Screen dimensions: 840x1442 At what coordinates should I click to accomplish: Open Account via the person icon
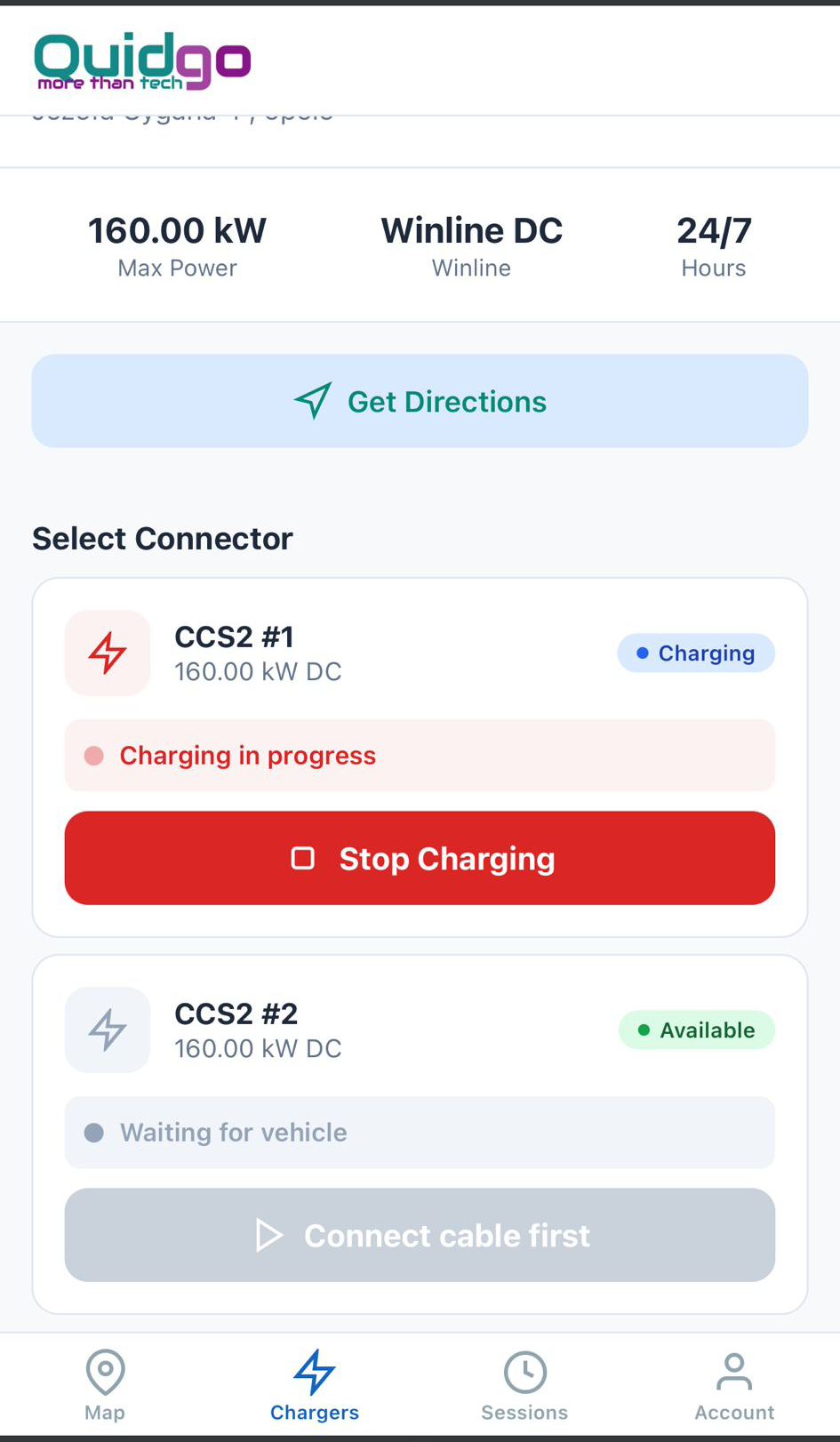[734, 1373]
